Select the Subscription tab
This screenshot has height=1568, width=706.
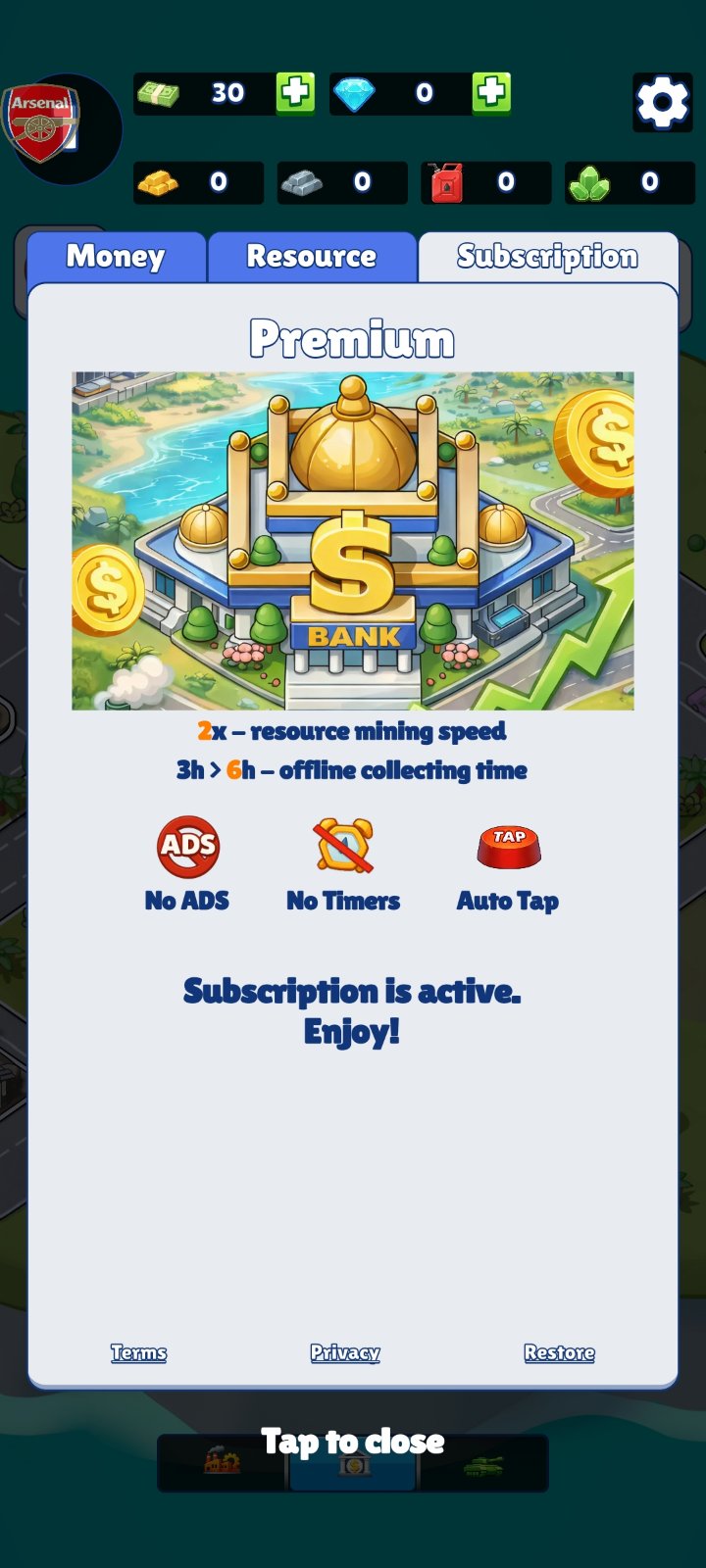click(x=547, y=257)
